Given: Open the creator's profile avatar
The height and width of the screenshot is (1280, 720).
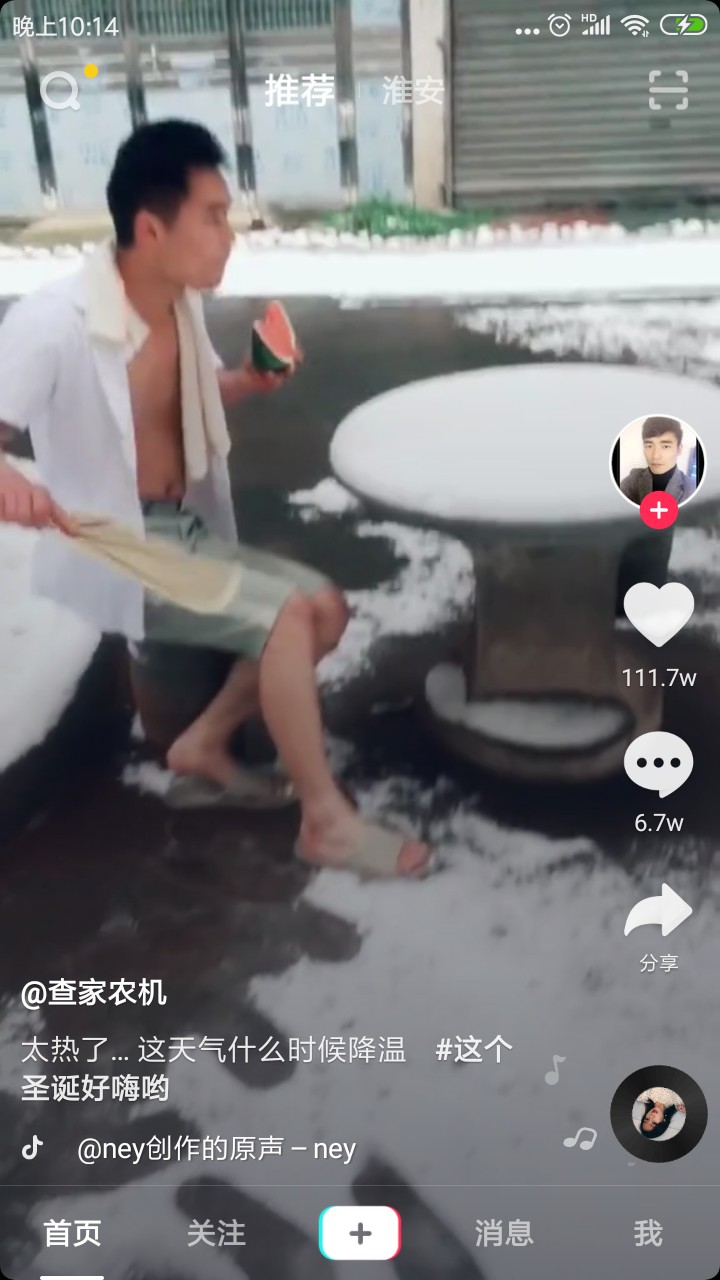Looking at the screenshot, I should tap(658, 461).
